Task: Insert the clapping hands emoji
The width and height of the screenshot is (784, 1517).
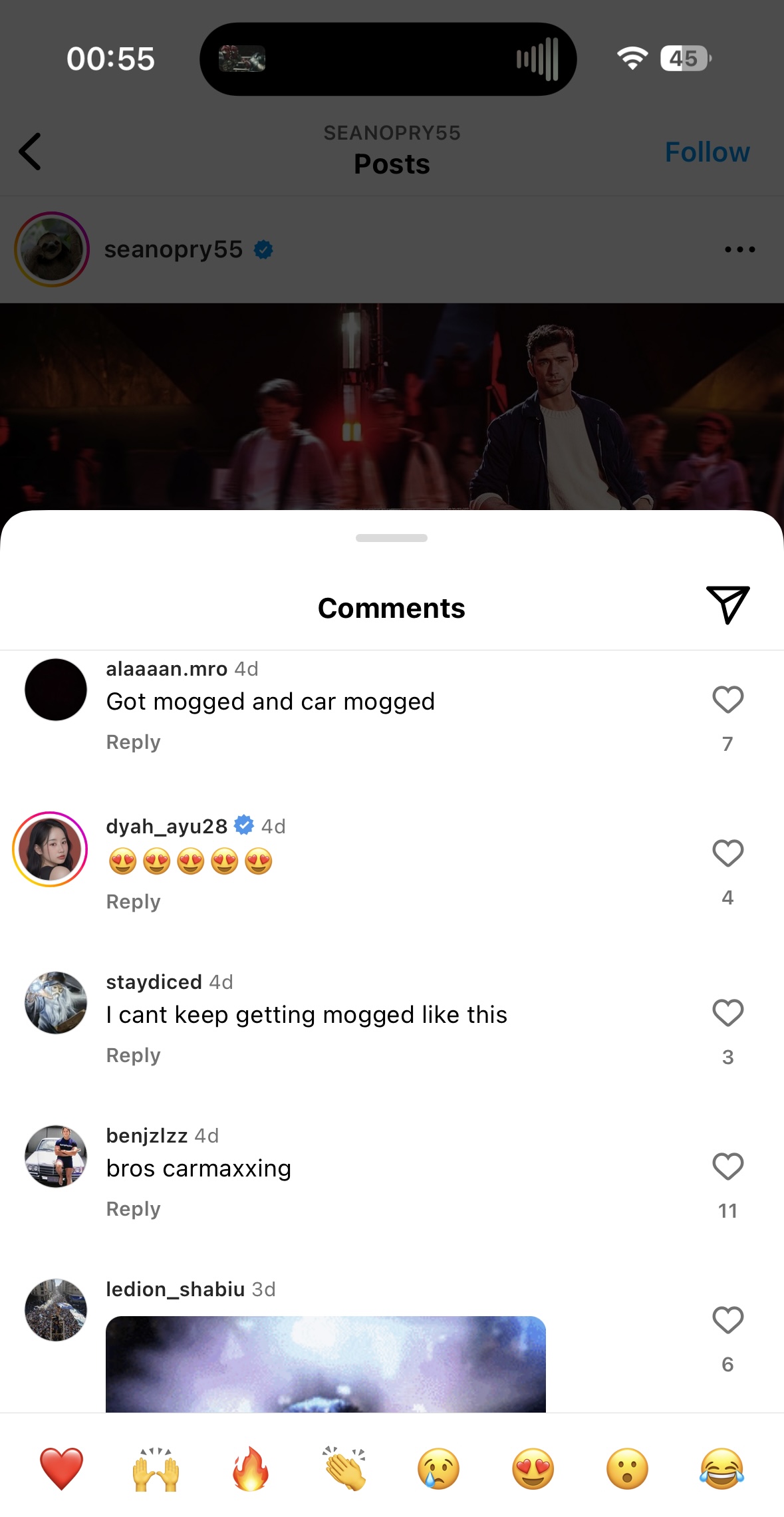Action: click(344, 1468)
